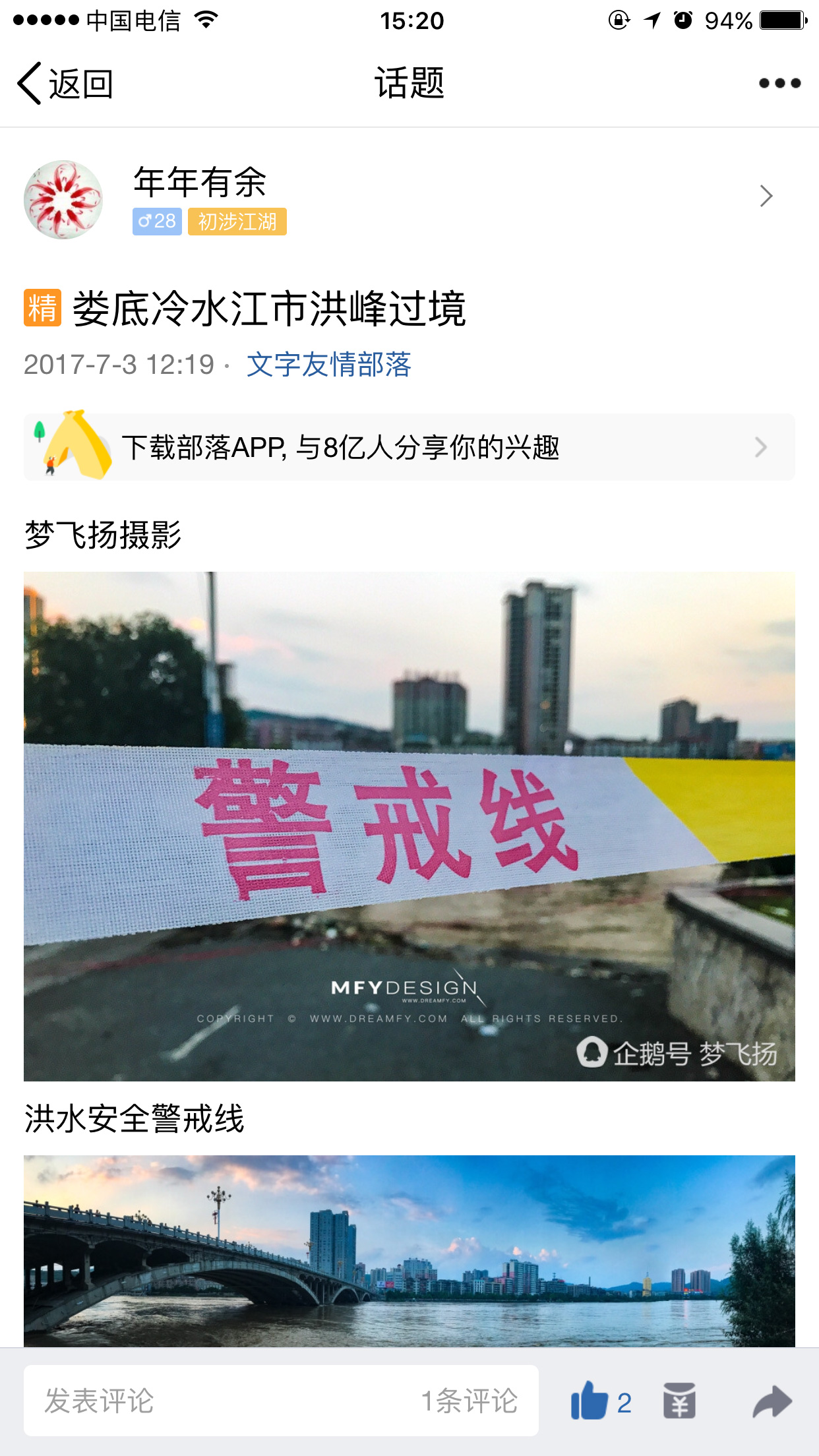Tap the 发表评论 comment field

tap(281, 1401)
